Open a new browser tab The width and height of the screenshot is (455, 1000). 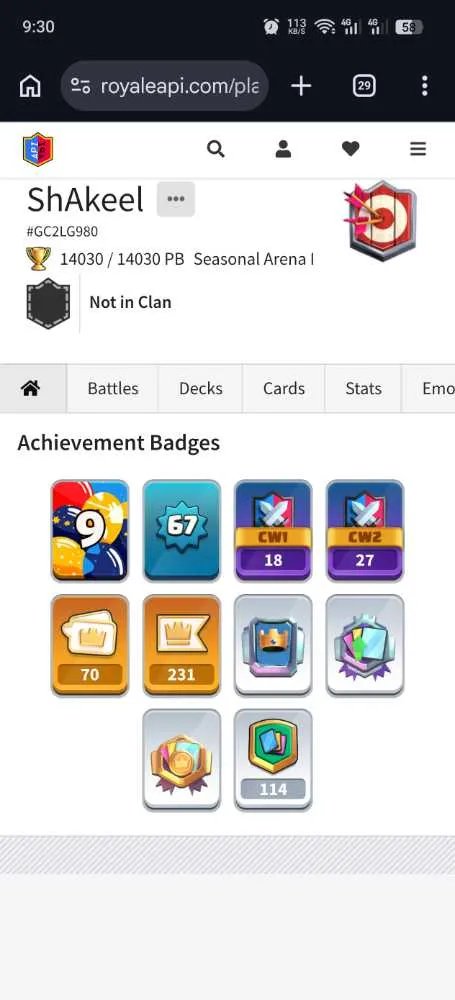tap(301, 86)
